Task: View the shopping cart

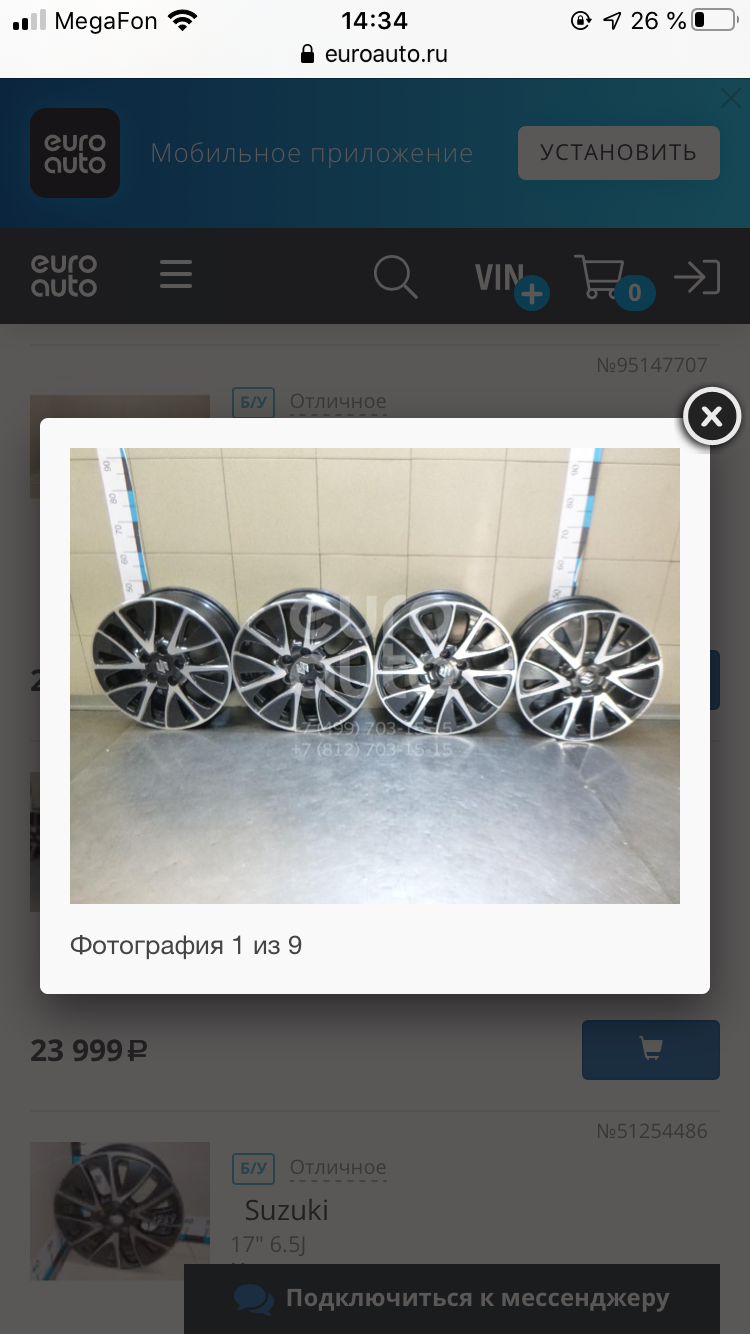Action: click(x=606, y=279)
